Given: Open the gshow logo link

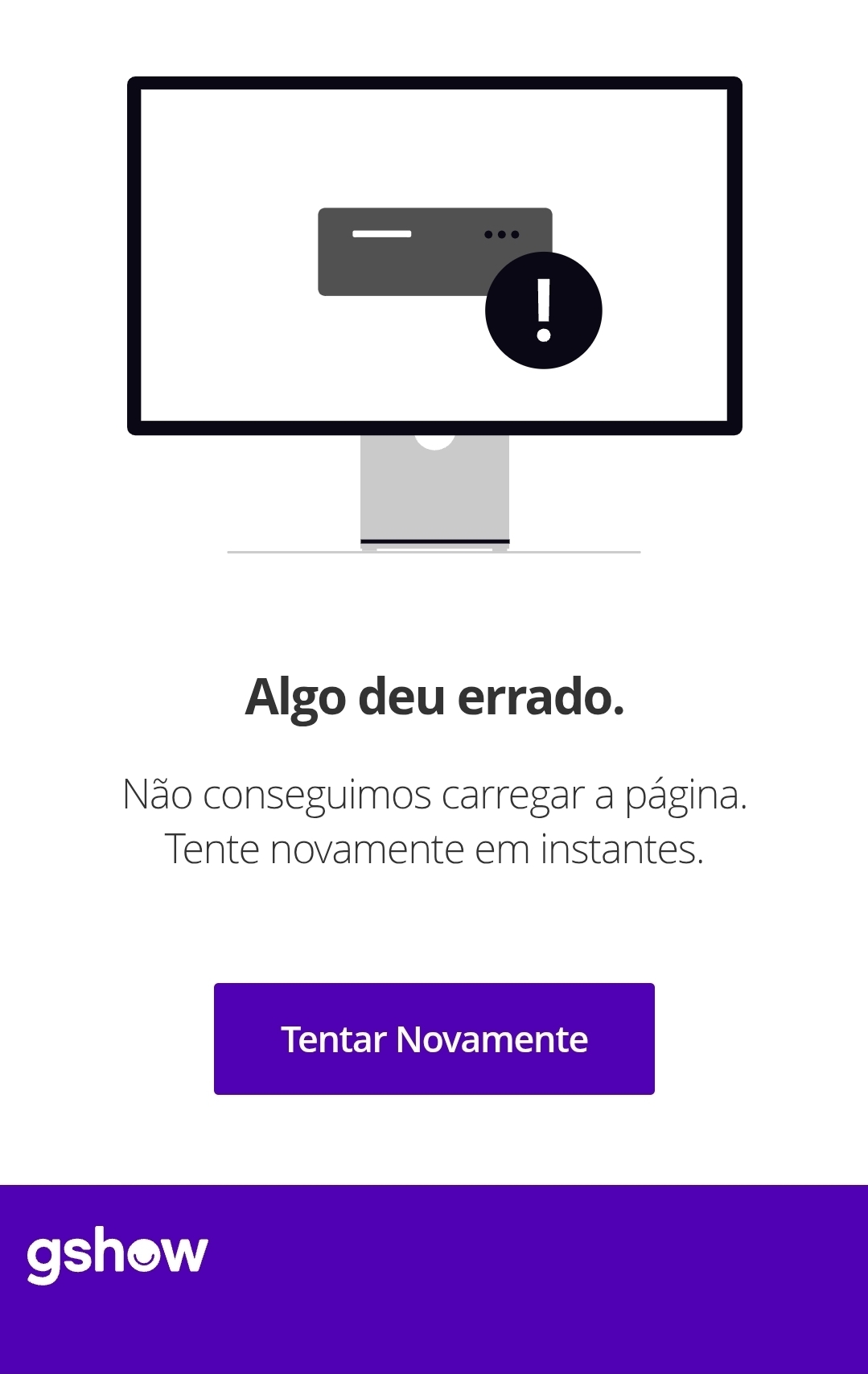Looking at the screenshot, I should [117, 1254].
